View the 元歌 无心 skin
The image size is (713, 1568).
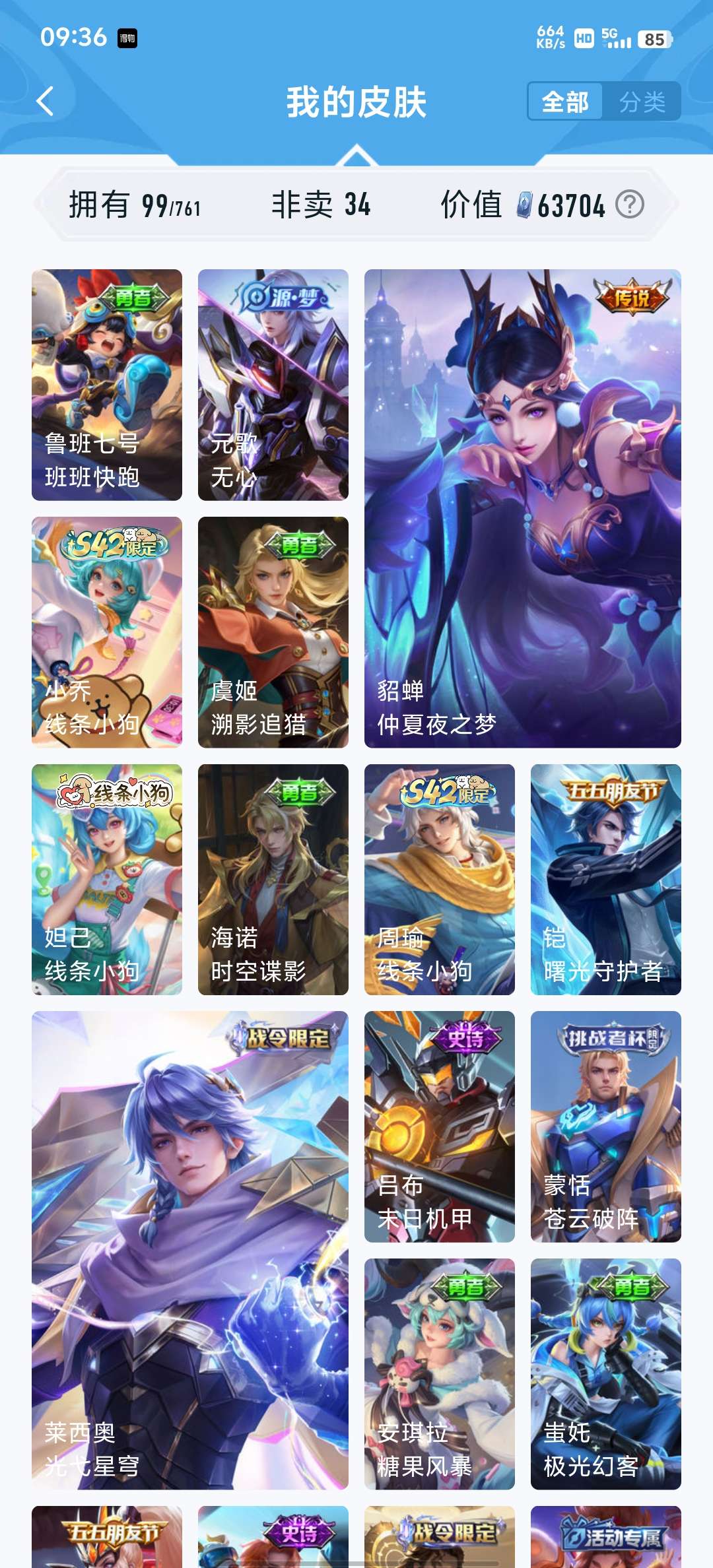[x=273, y=384]
